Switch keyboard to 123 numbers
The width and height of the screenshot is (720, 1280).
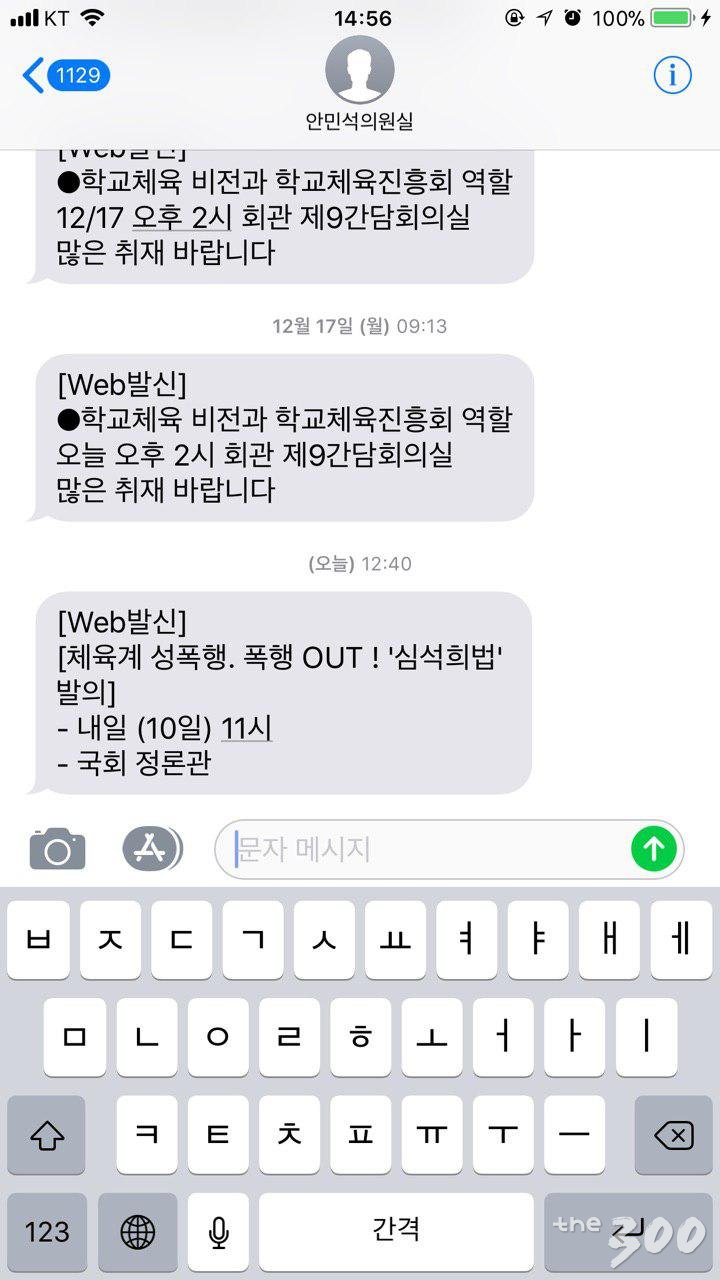[x=48, y=1231]
